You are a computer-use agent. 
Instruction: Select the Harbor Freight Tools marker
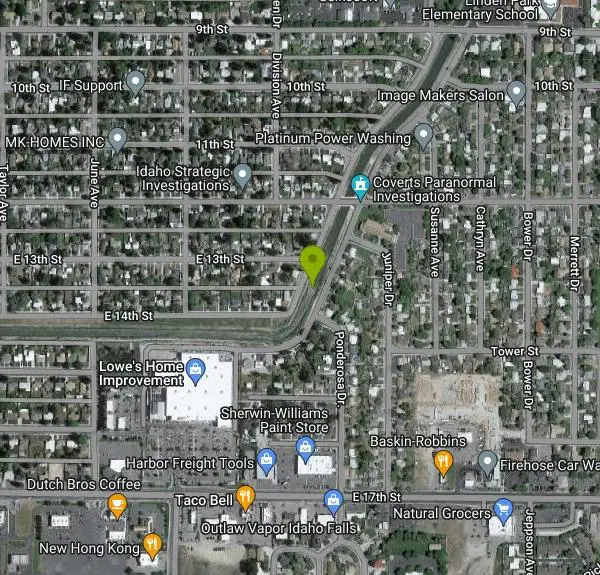tap(266, 461)
